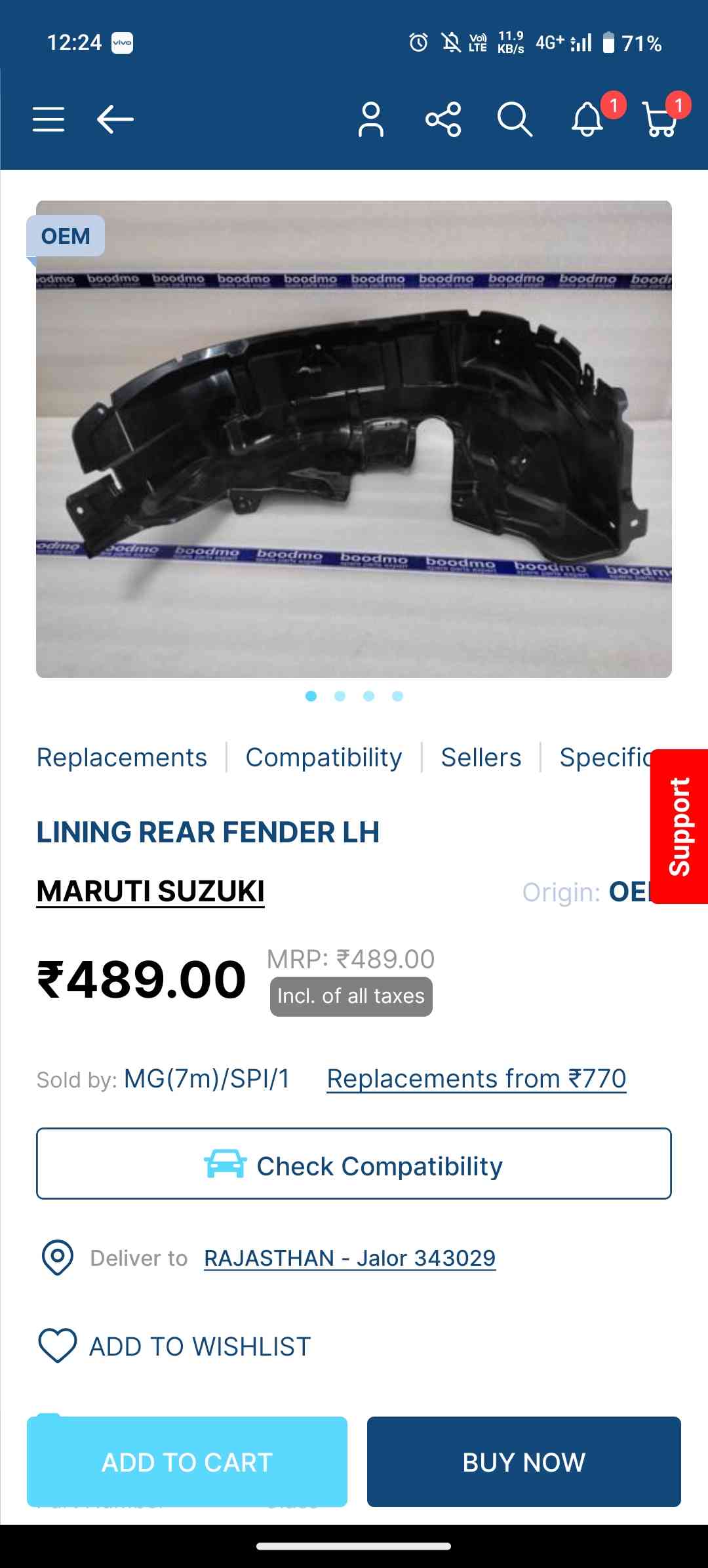
Task: Tap the Check Compatibility button
Action: tap(354, 1164)
